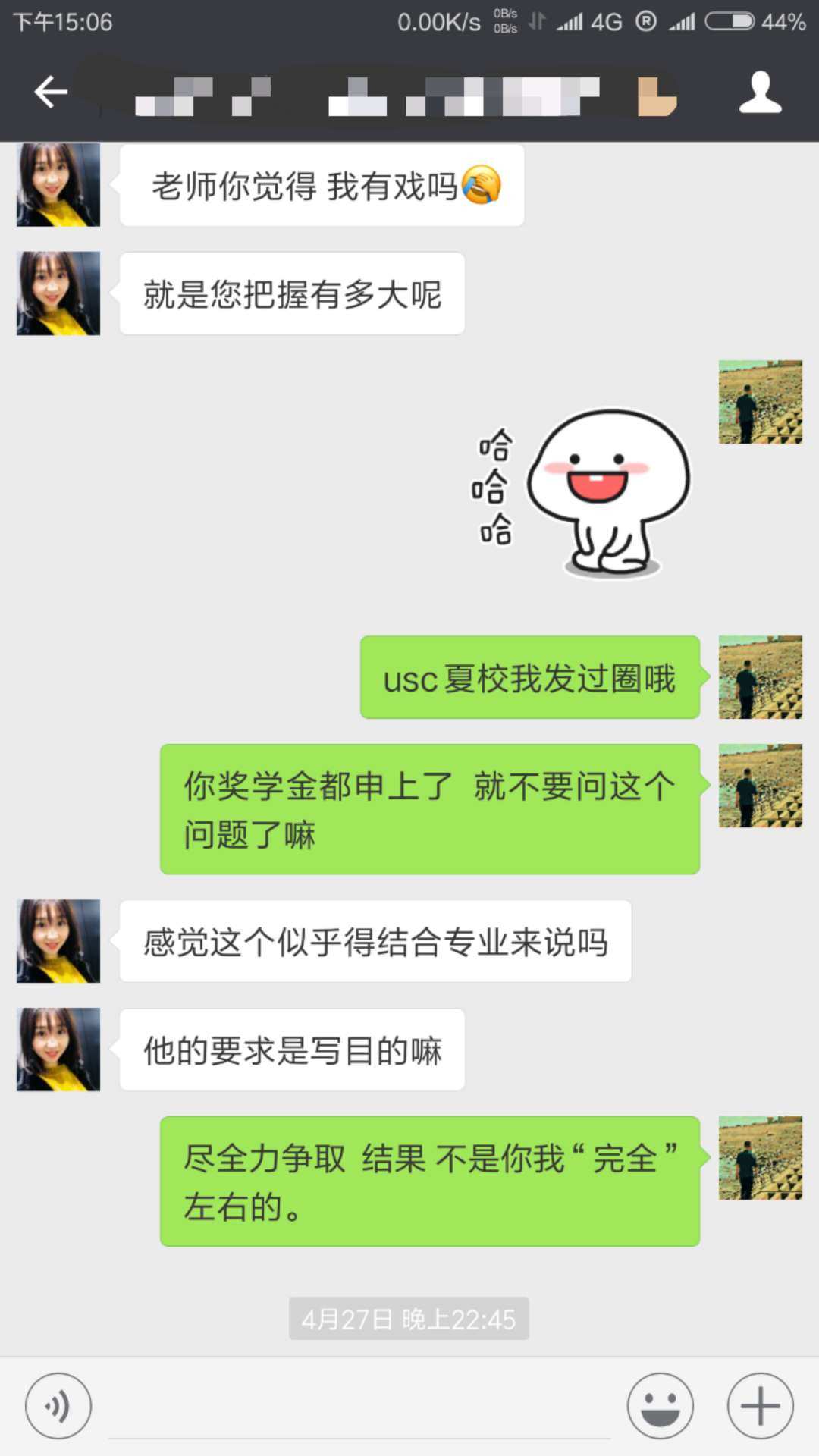Open avatar beside "就是您把握有多大呢" message

[x=58, y=293]
